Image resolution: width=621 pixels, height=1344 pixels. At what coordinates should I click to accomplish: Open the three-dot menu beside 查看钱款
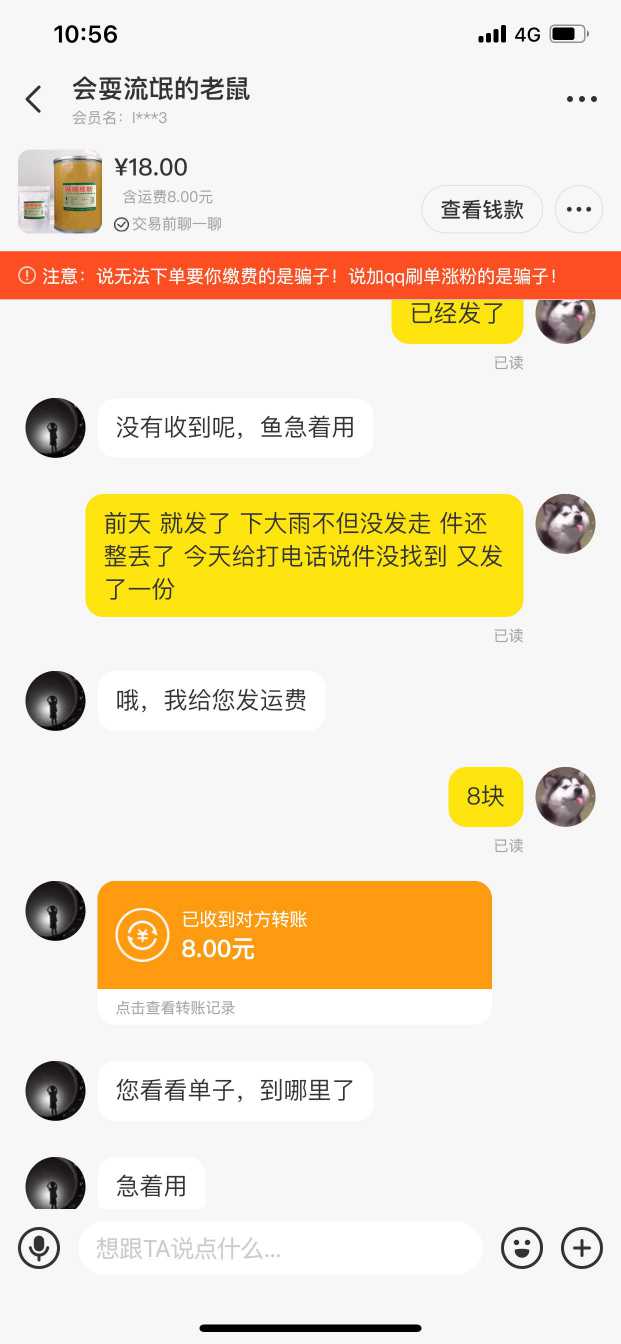tap(579, 210)
